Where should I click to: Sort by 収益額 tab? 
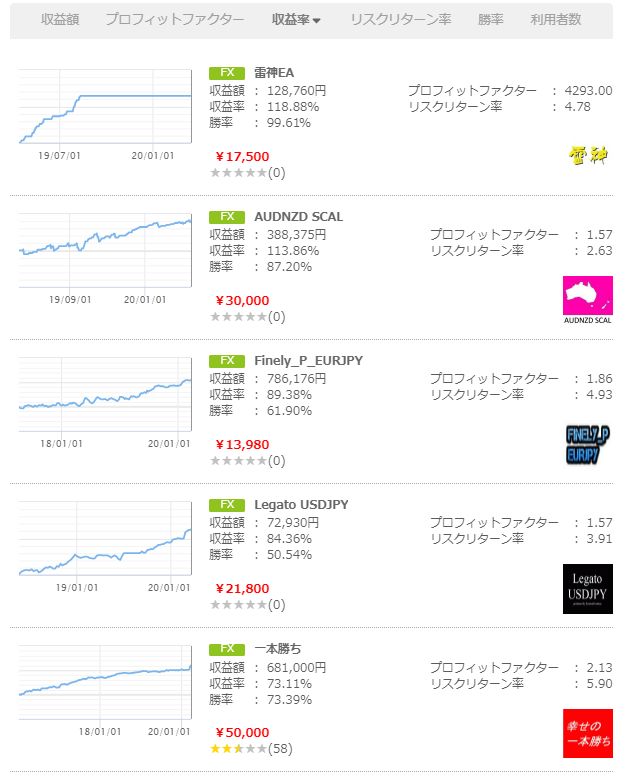pos(60,19)
